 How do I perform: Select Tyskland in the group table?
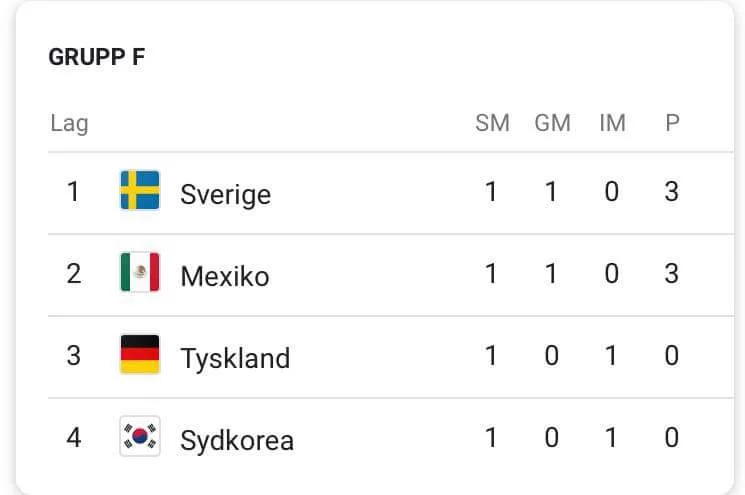click(234, 357)
